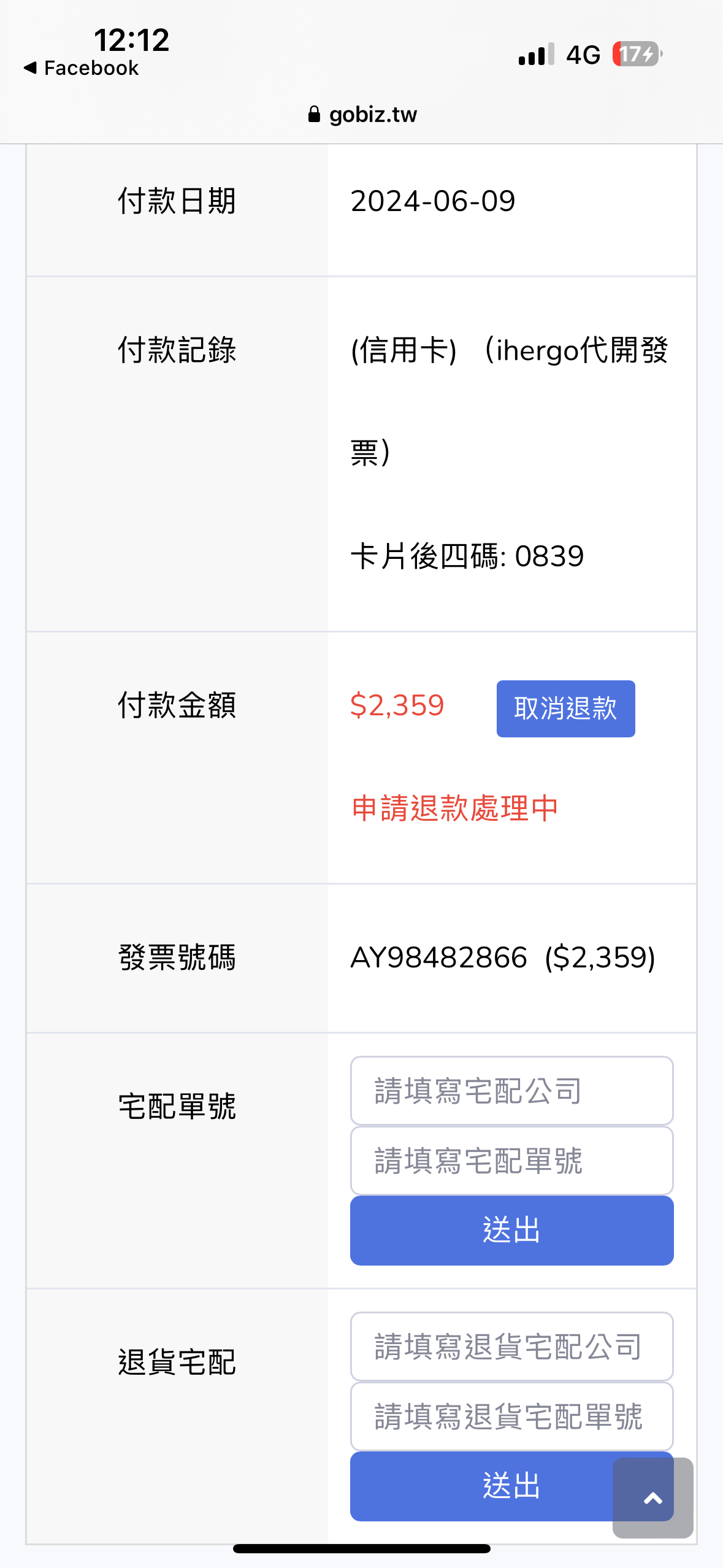Viewport: 723px width, 1568px height.
Task: Tap the 請填寫退貨宅配單號 field
Action: (511, 1416)
